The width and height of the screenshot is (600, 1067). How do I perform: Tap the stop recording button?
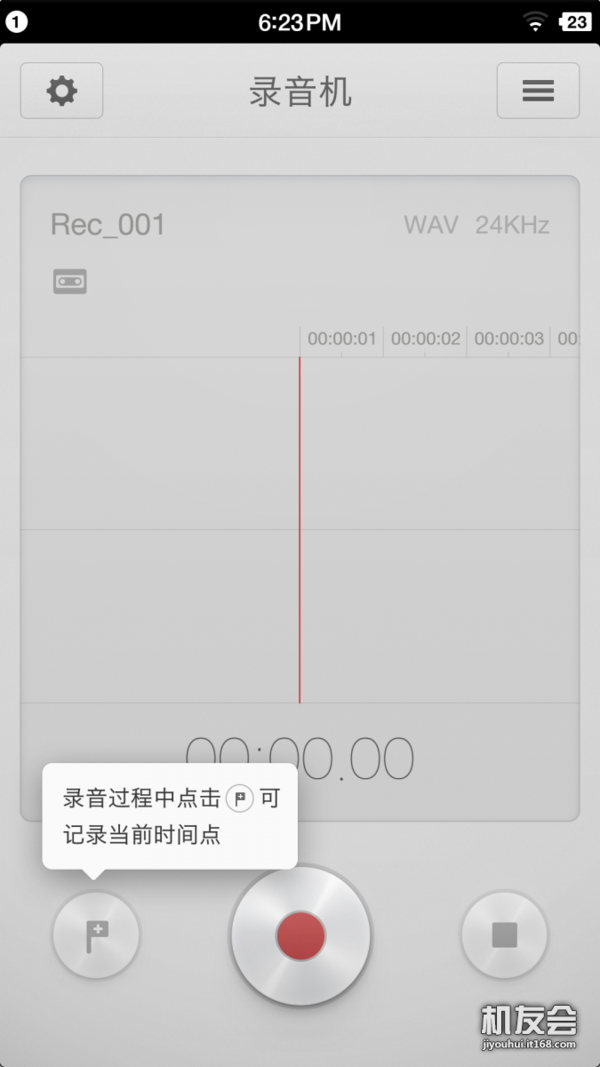click(504, 935)
